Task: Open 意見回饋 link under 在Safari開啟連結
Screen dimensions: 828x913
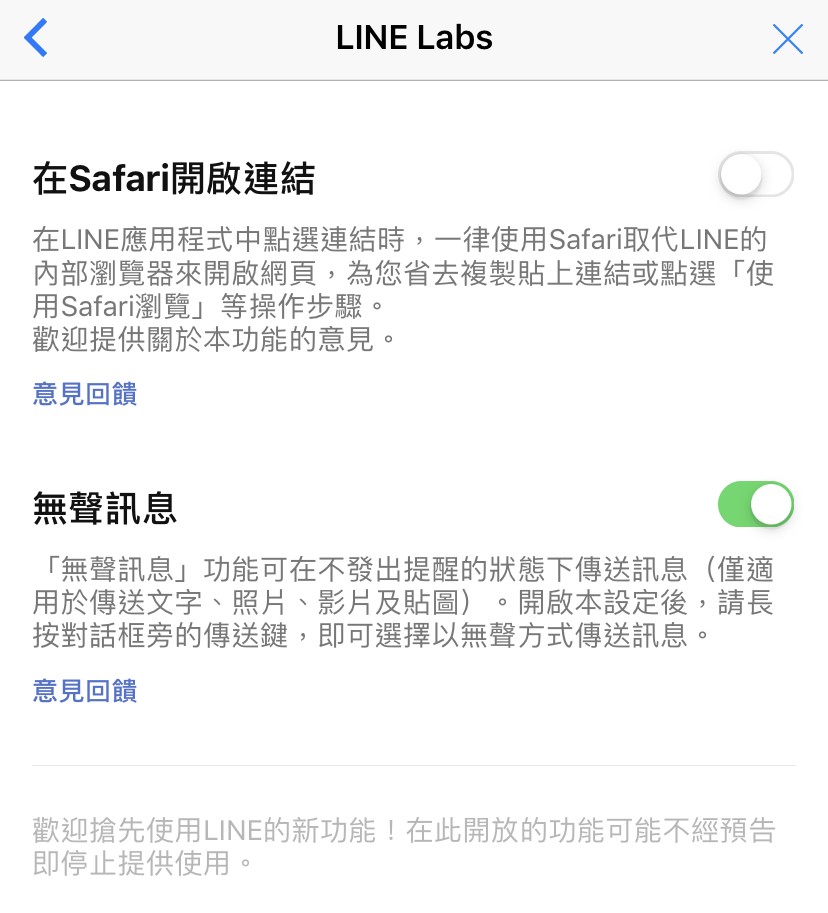Action: point(85,394)
